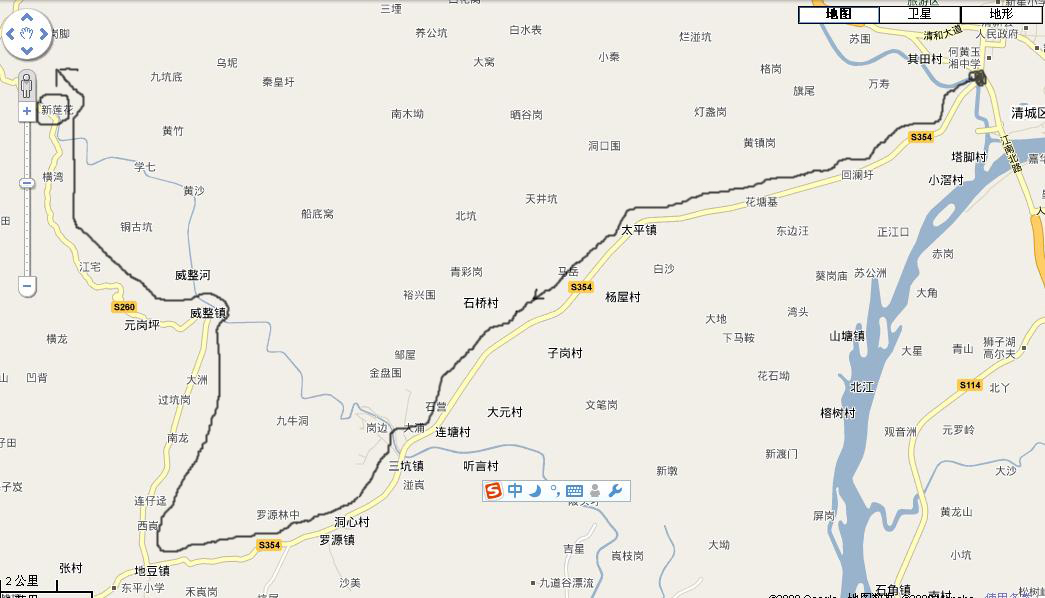Image resolution: width=1045 pixels, height=598 pixels.
Task: Select the Street View pegman icon
Action: click(27, 84)
